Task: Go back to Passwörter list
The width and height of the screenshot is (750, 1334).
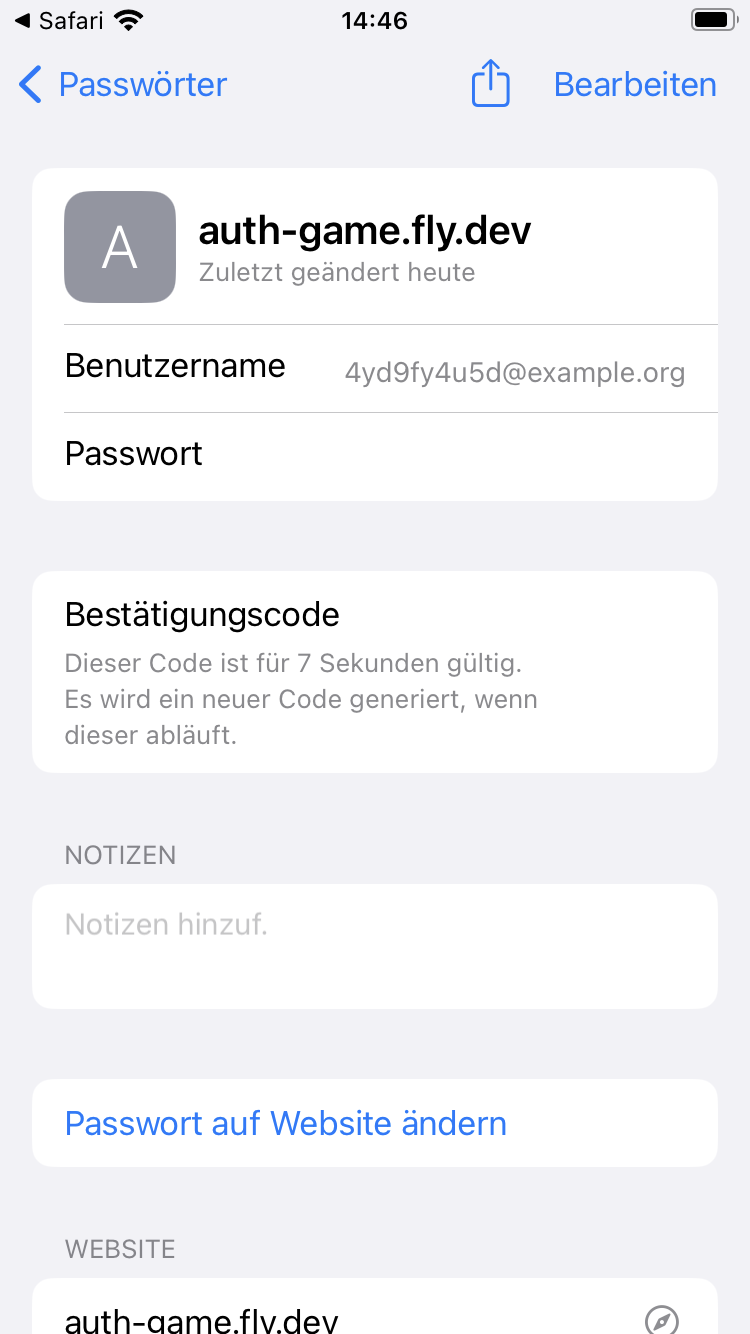Action: point(122,85)
